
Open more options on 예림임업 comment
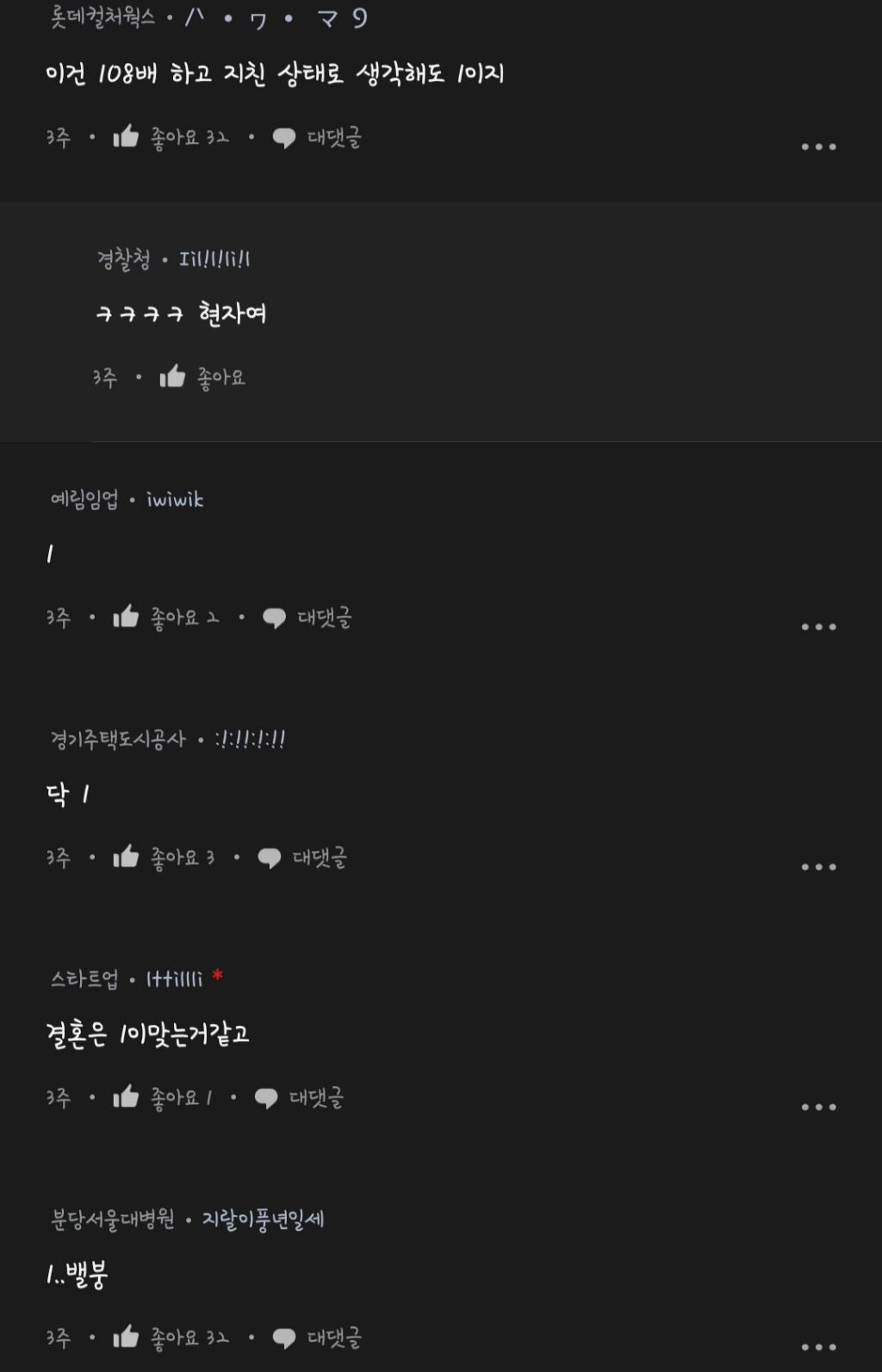coord(818,627)
